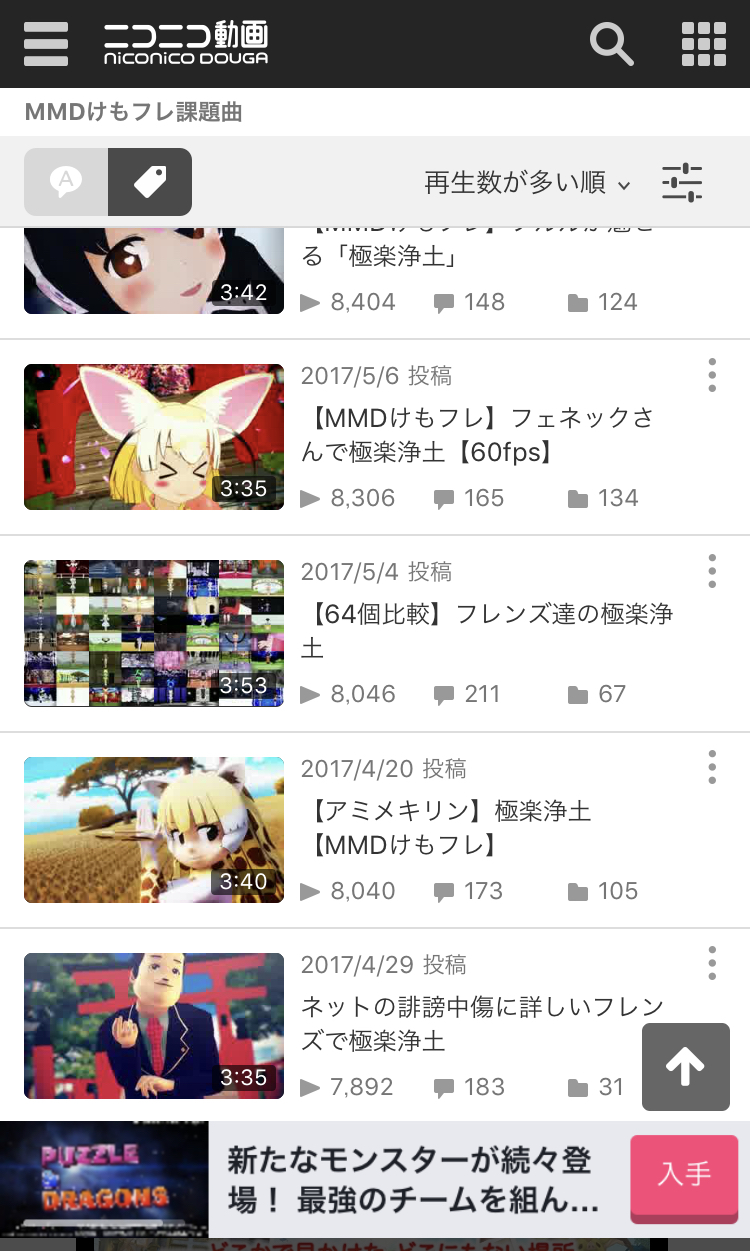The width and height of the screenshot is (750, 1251).
Task: Jump back to top with arrow button
Action: [686, 1067]
